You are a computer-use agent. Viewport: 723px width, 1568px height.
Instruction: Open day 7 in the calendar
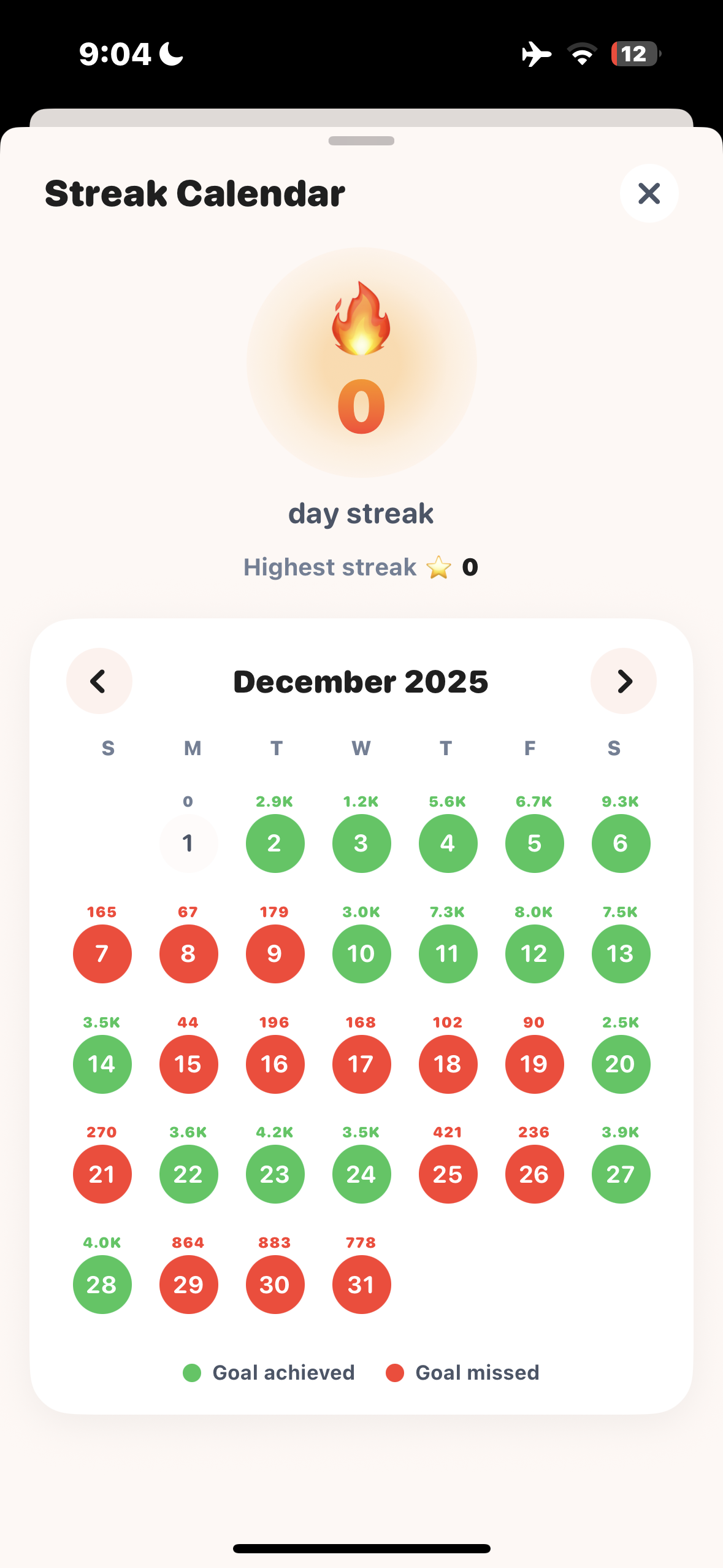102,953
